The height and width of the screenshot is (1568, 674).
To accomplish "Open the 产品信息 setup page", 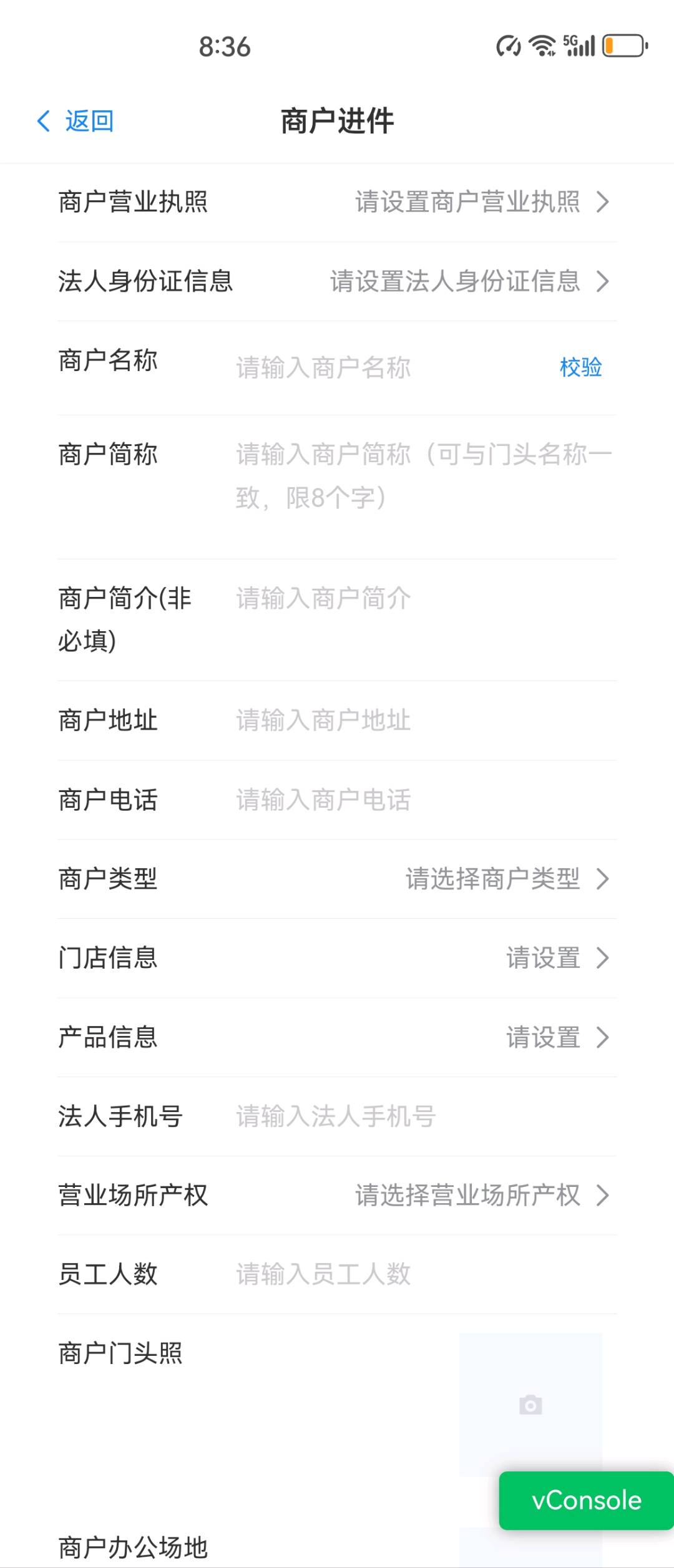I will click(602, 1037).
